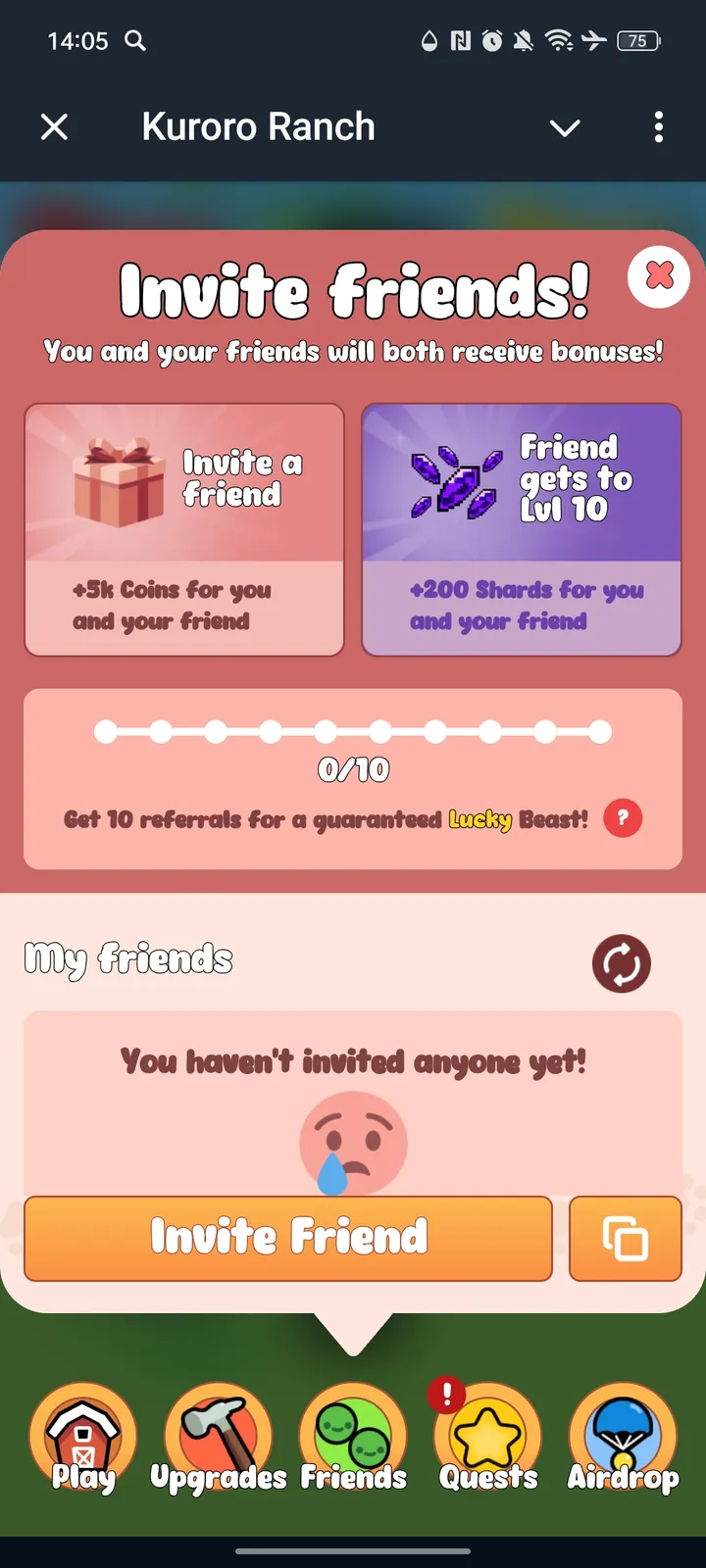The image size is (706, 1568).
Task: Open the Lucky Beast help question mark
Action: point(622,818)
